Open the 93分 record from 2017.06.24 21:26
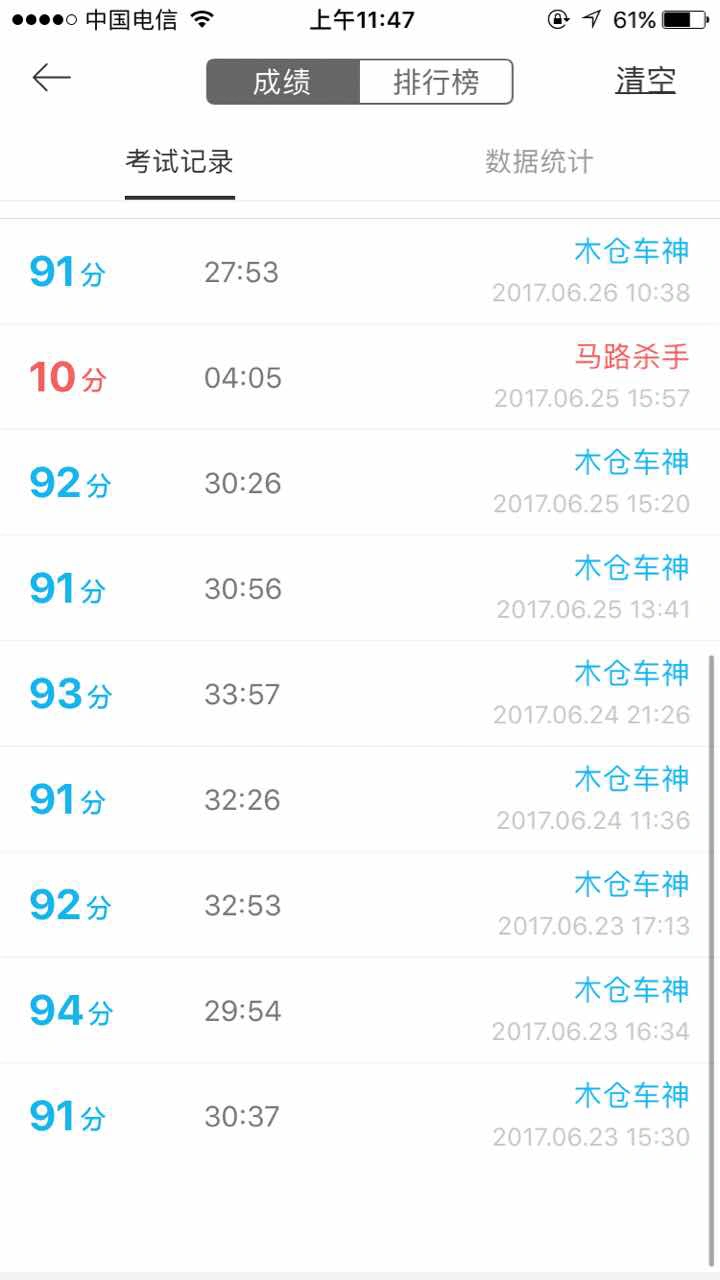720x1280 pixels. coord(360,694)
